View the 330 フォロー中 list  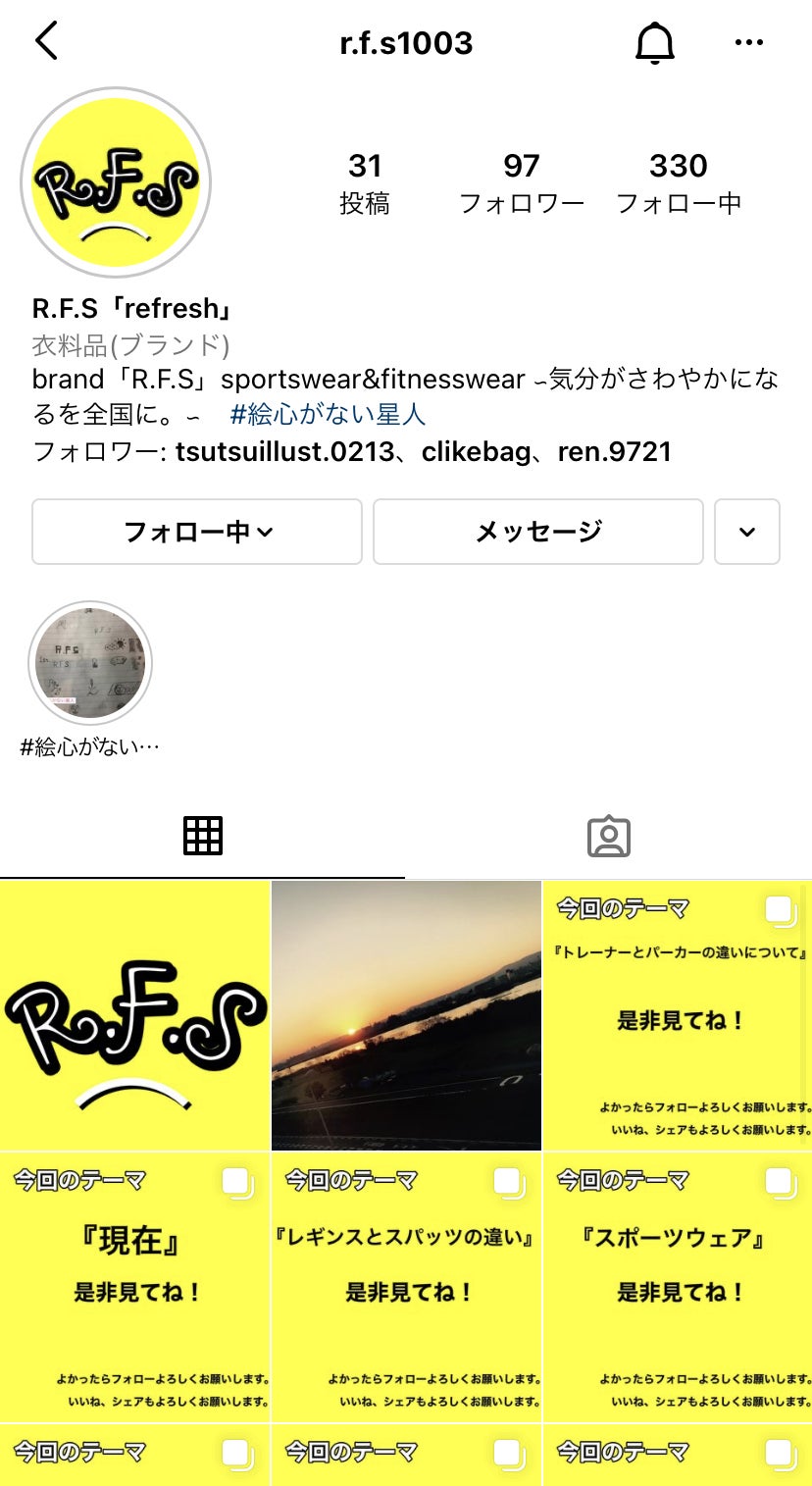pyautogui.click(x=678, y=182)
